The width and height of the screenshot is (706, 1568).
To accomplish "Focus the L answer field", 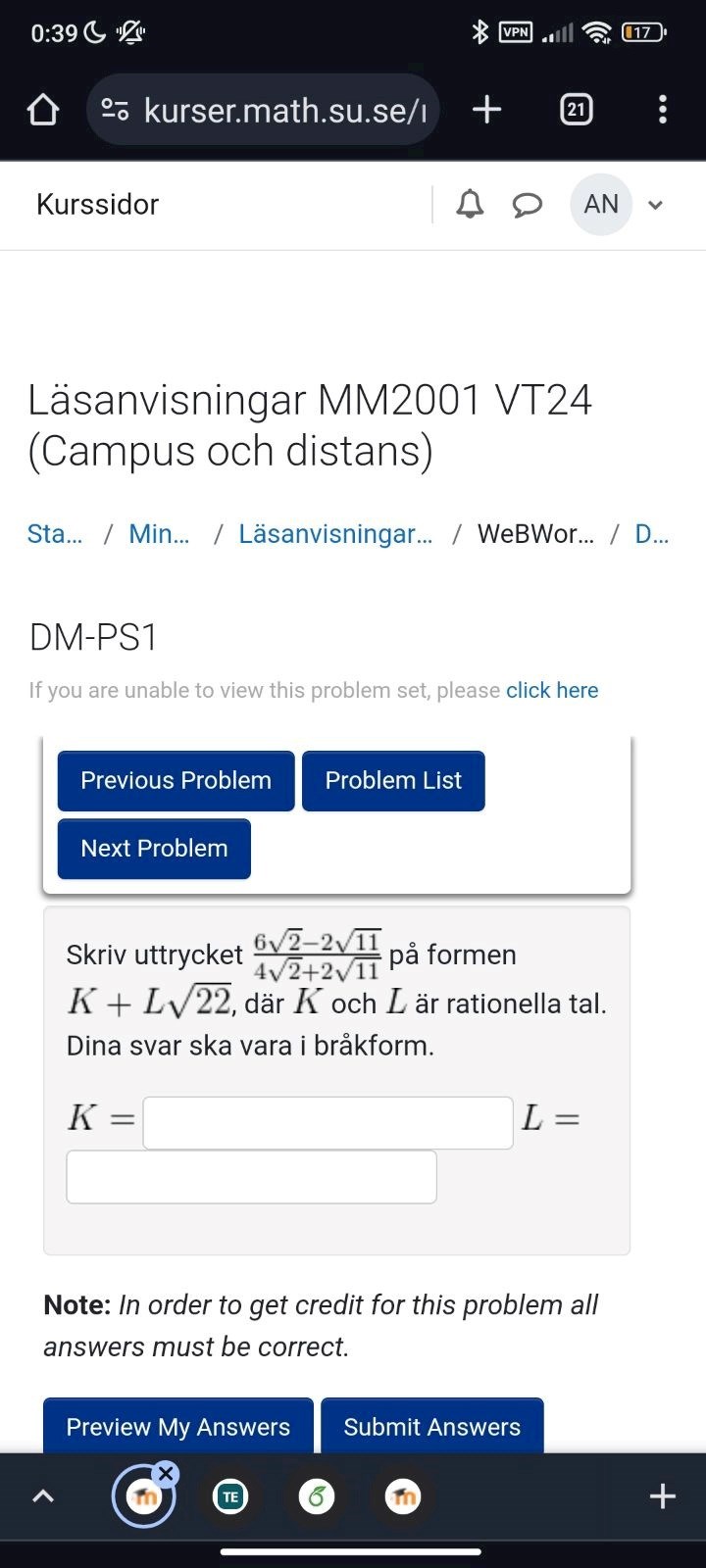I will (x=251, y=1177).
